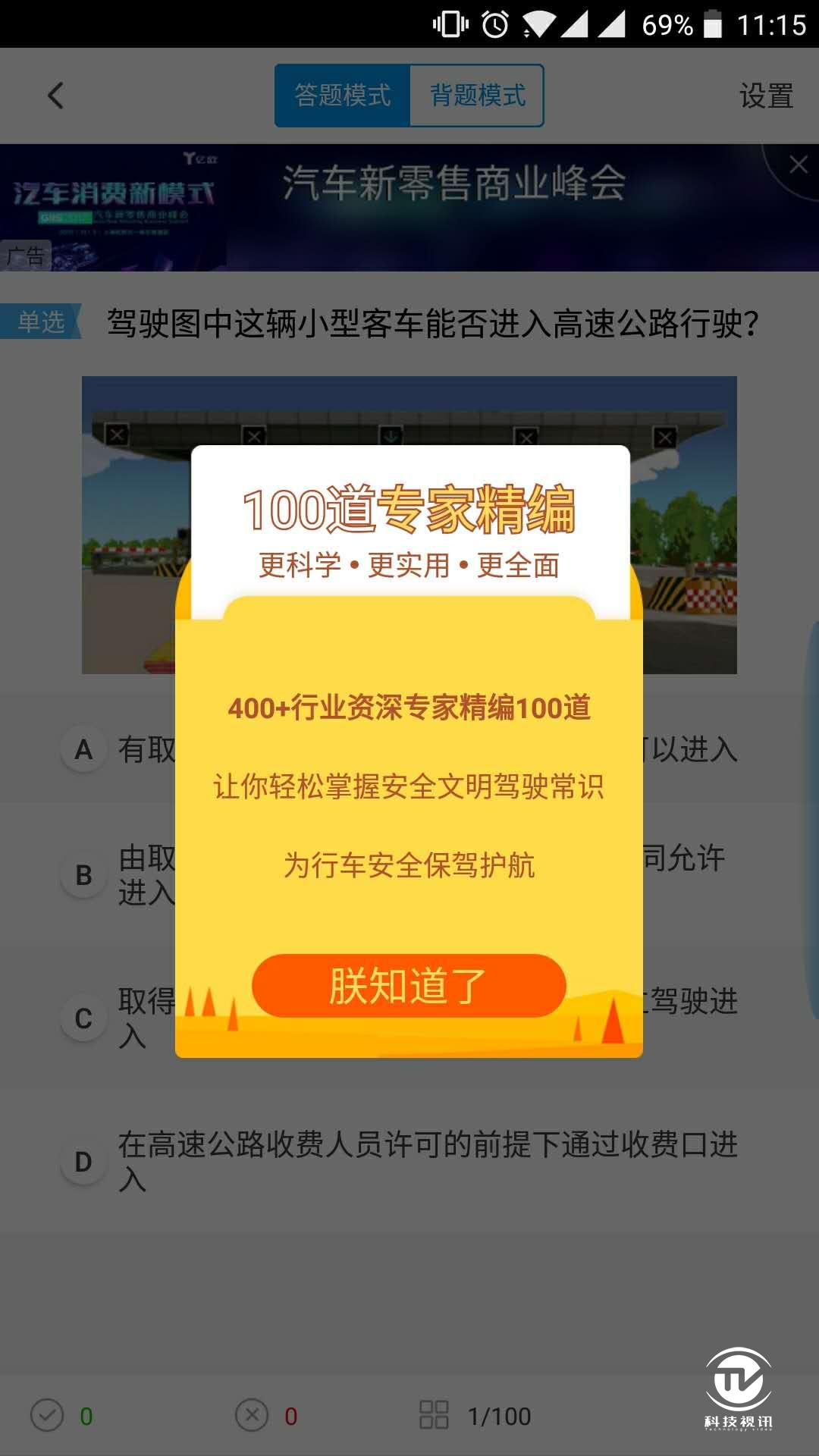The width and height of the screenshot is (819, 1456).
Task: Switch to 背题模式 tab
Action: tap(477, 96)
